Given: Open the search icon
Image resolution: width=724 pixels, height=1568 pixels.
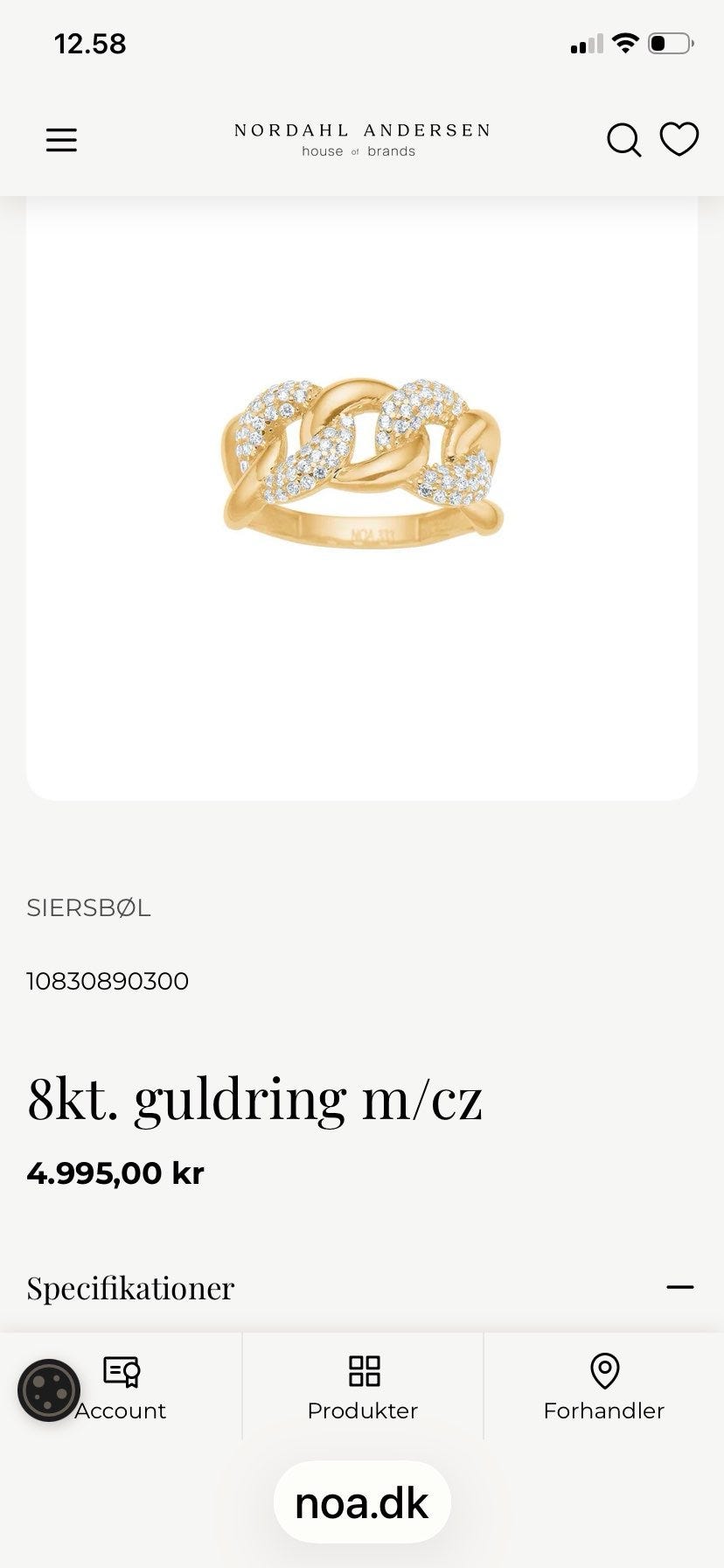Looking at the screenshot, I should click(623, 139).
